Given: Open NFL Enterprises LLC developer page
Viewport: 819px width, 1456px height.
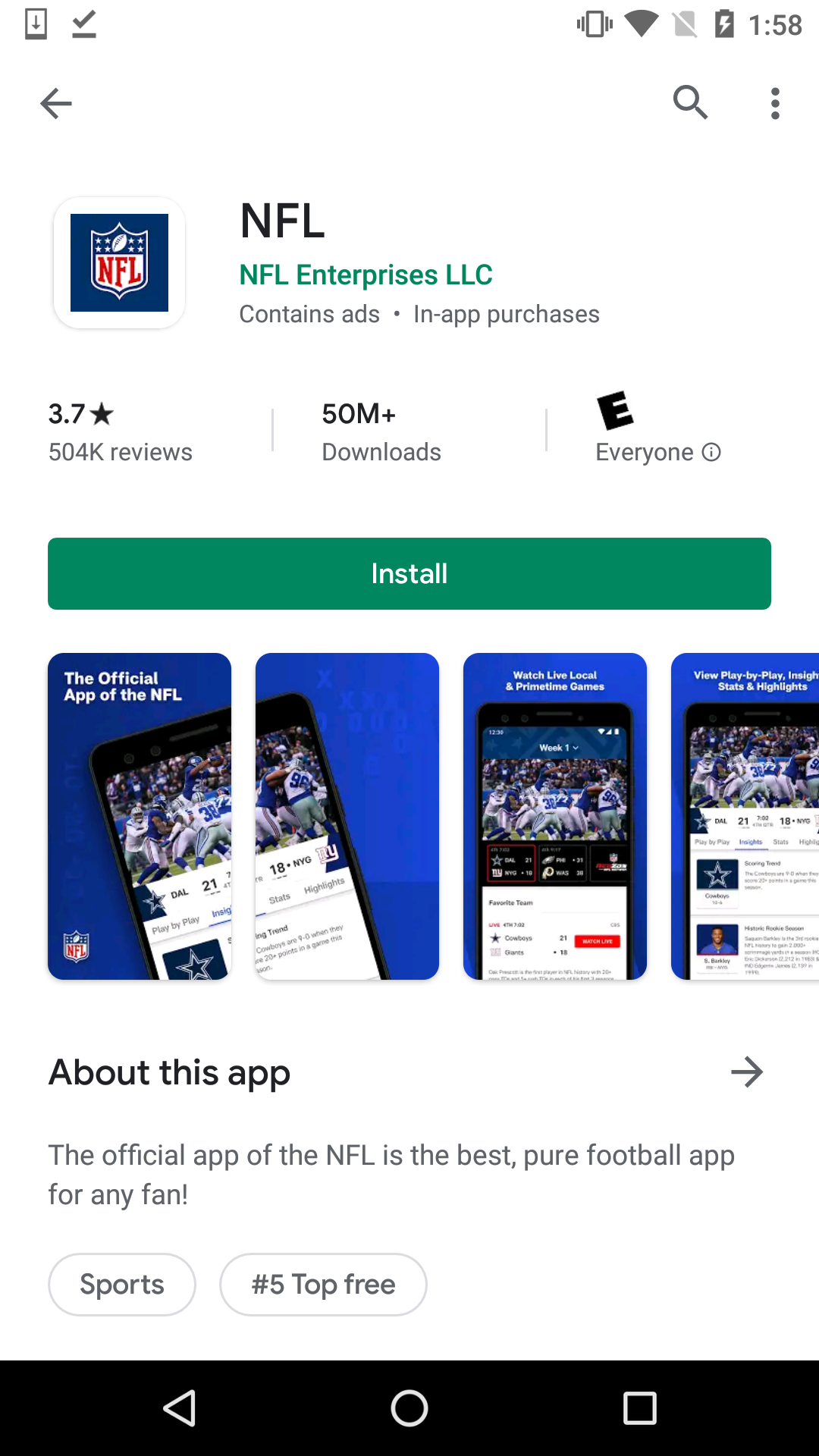Looking at the screenshot, I should [x=366, y=275].
